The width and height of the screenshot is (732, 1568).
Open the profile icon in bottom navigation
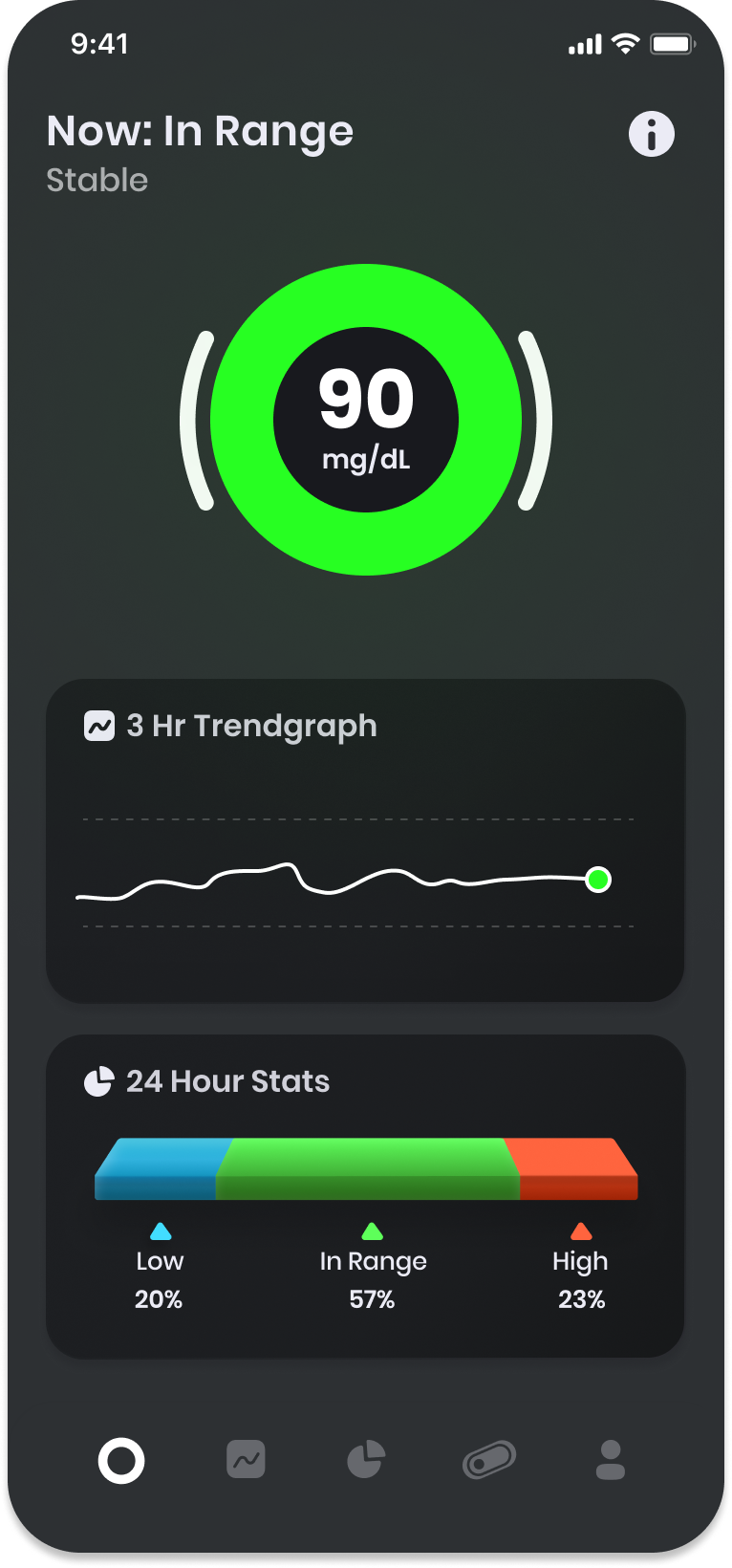[610, 1460]
